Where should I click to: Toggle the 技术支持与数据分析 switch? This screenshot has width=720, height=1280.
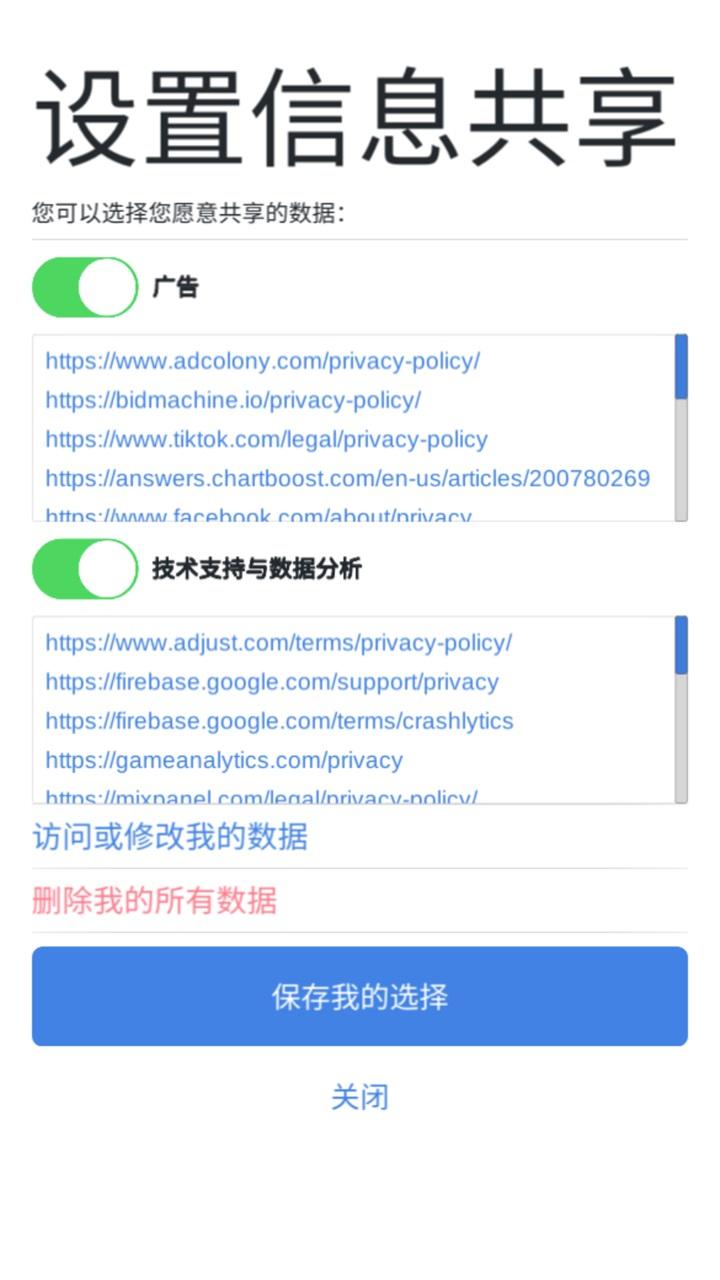pos(85,569)
